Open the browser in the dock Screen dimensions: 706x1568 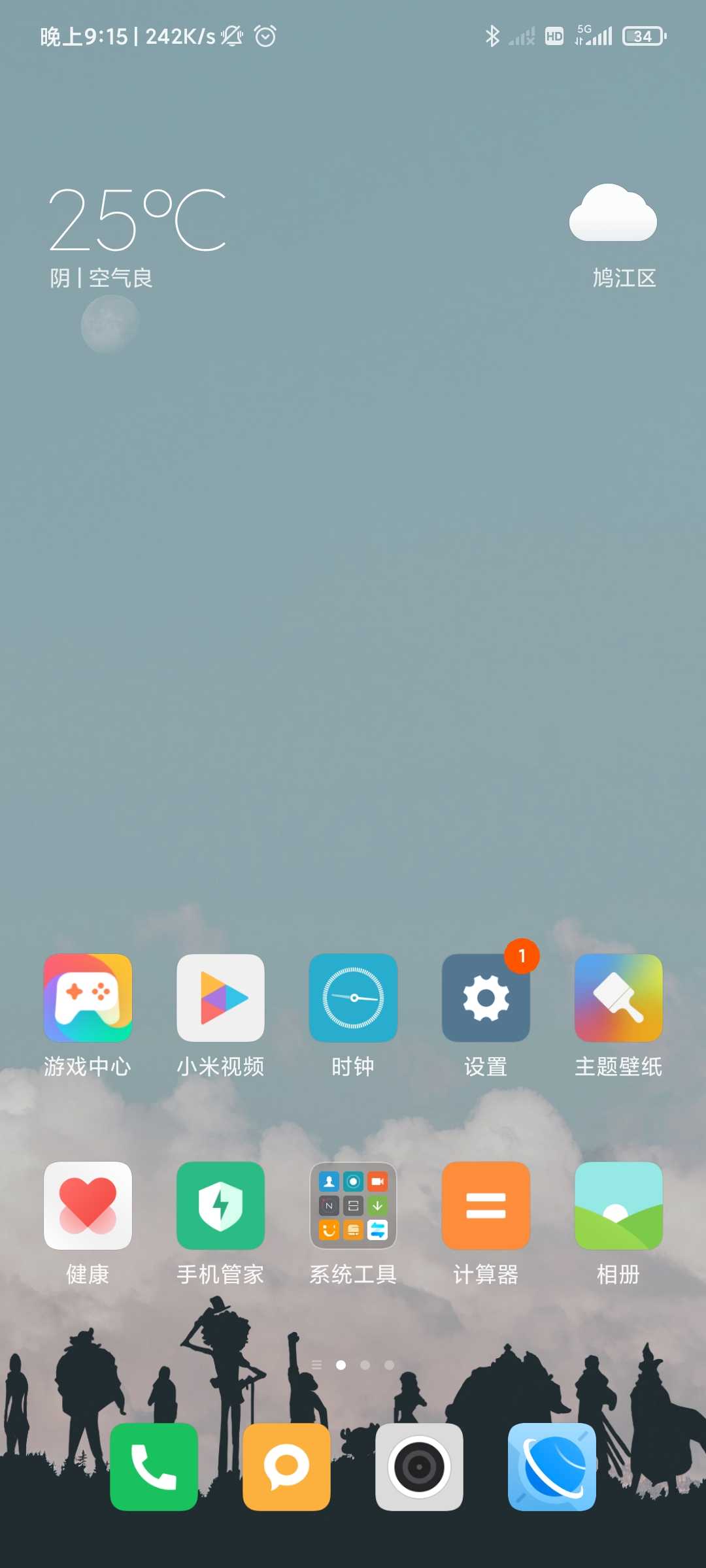pos(552,1467)
